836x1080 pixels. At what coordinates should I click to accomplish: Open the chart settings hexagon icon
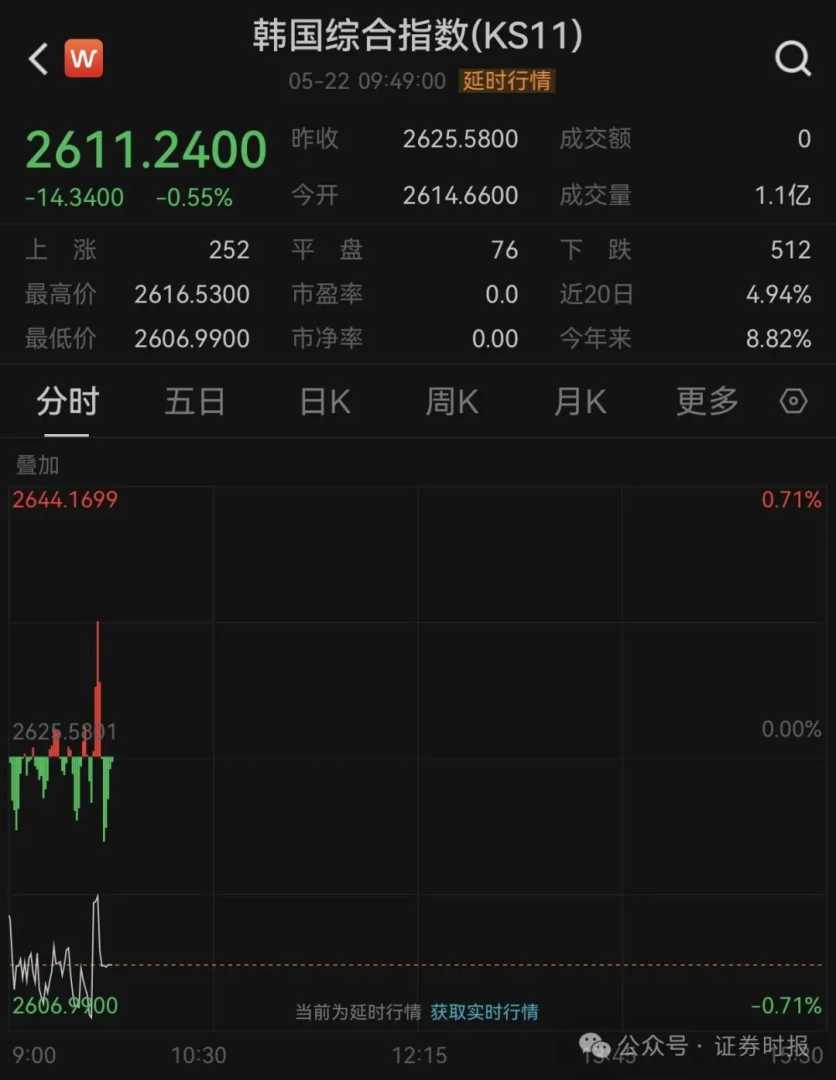793,402
